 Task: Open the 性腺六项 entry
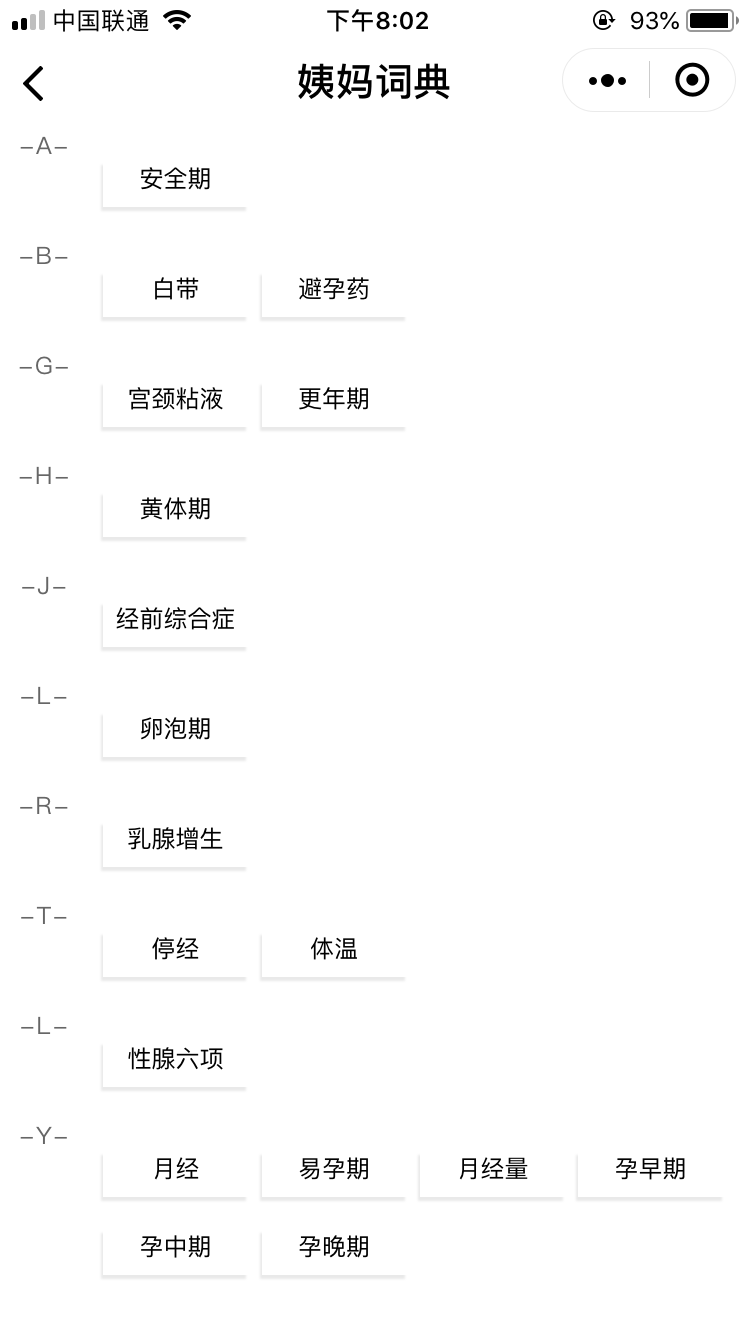click(x=175, y=1060)
